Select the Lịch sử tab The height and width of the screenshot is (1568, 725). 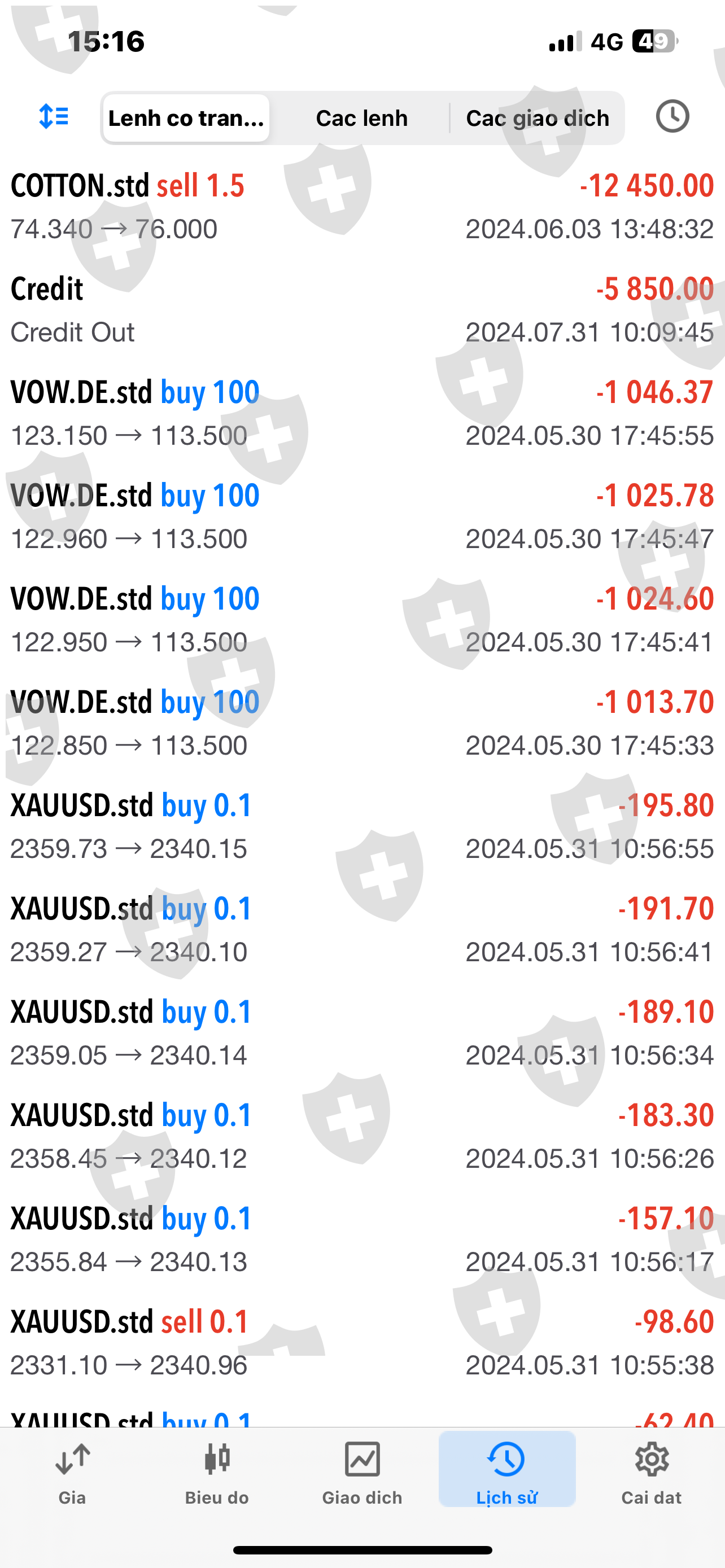pos(507,1472)
